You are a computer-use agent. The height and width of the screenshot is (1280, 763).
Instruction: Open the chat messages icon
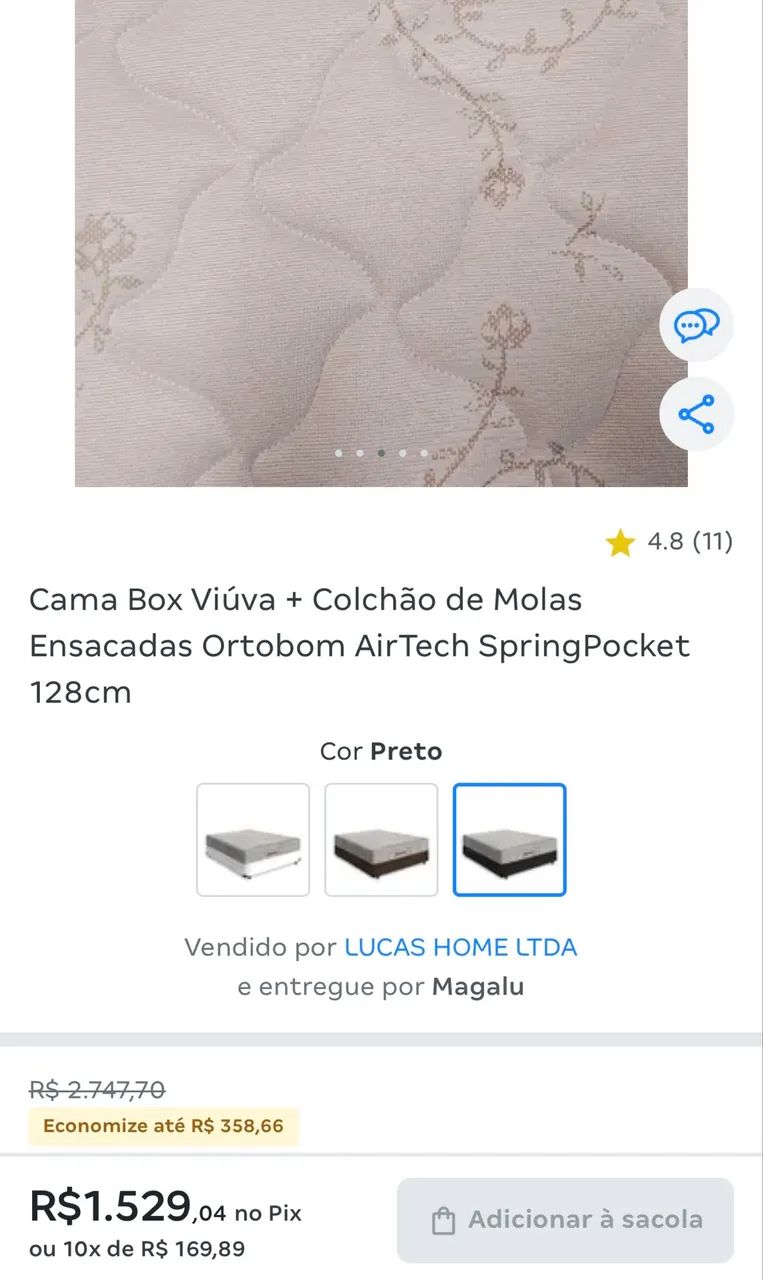tap(696, 323)
